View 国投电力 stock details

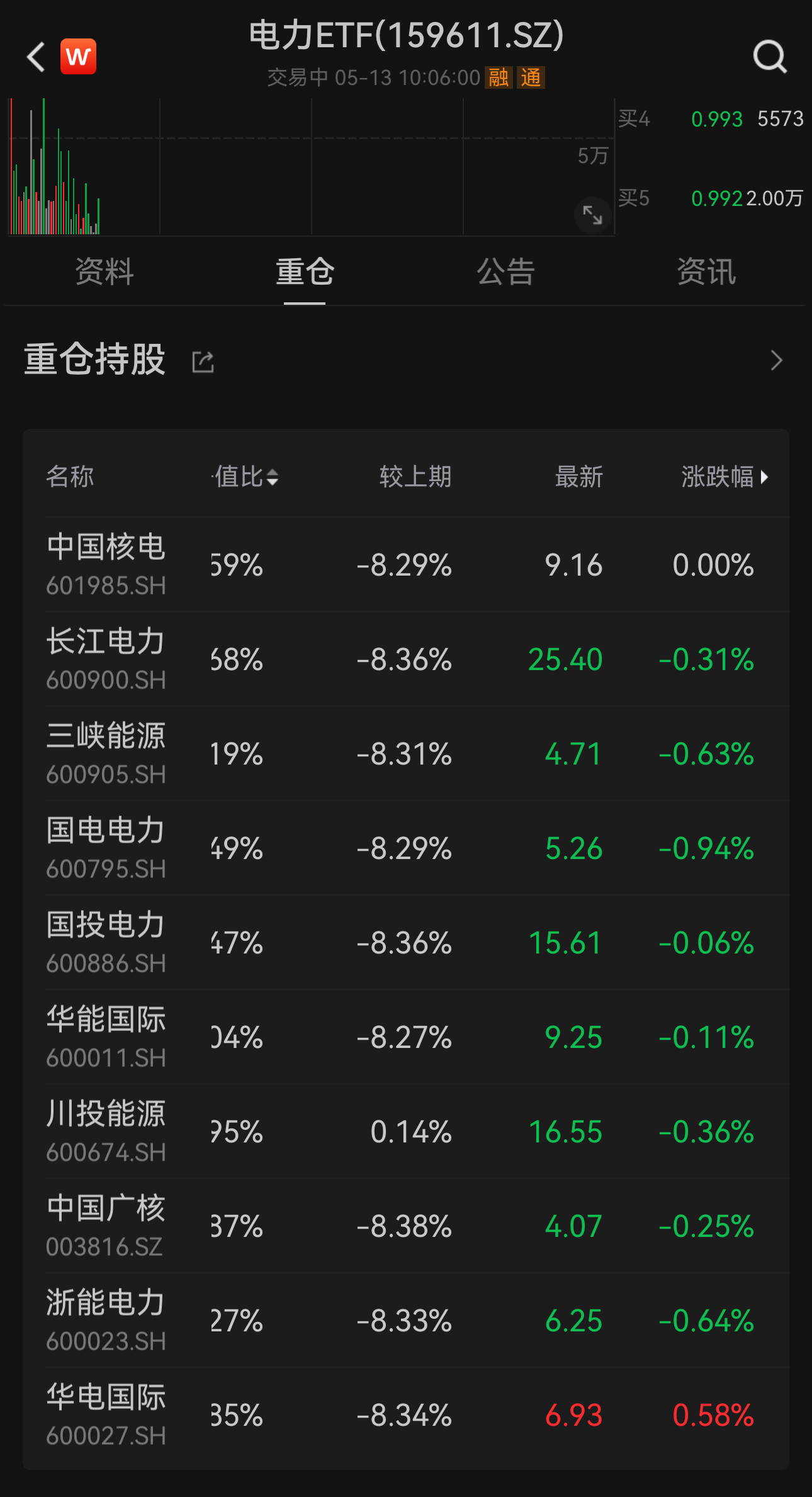coord(406,943)
